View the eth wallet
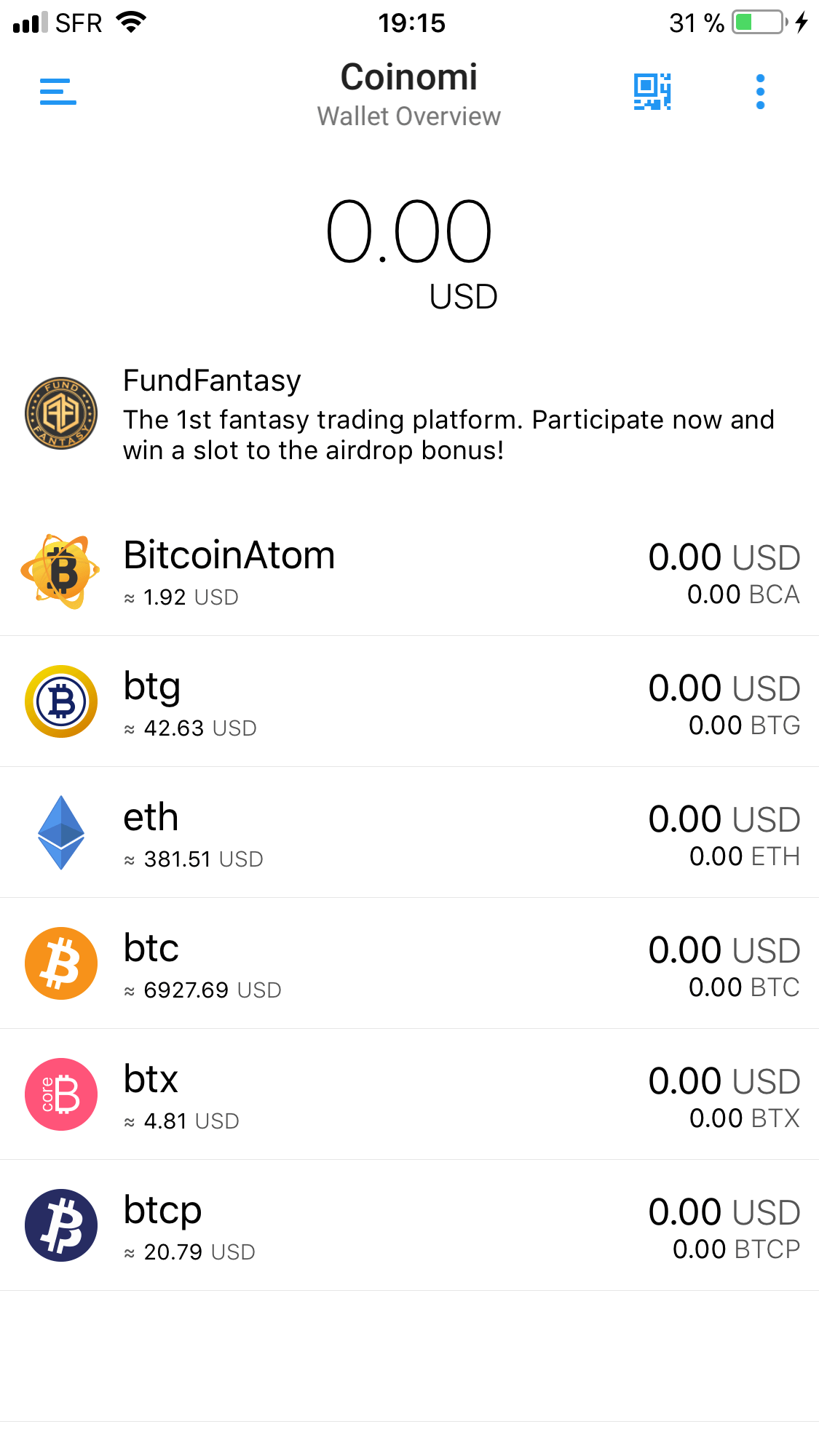This screenshot has width=819, height=1456. [409, 832]
